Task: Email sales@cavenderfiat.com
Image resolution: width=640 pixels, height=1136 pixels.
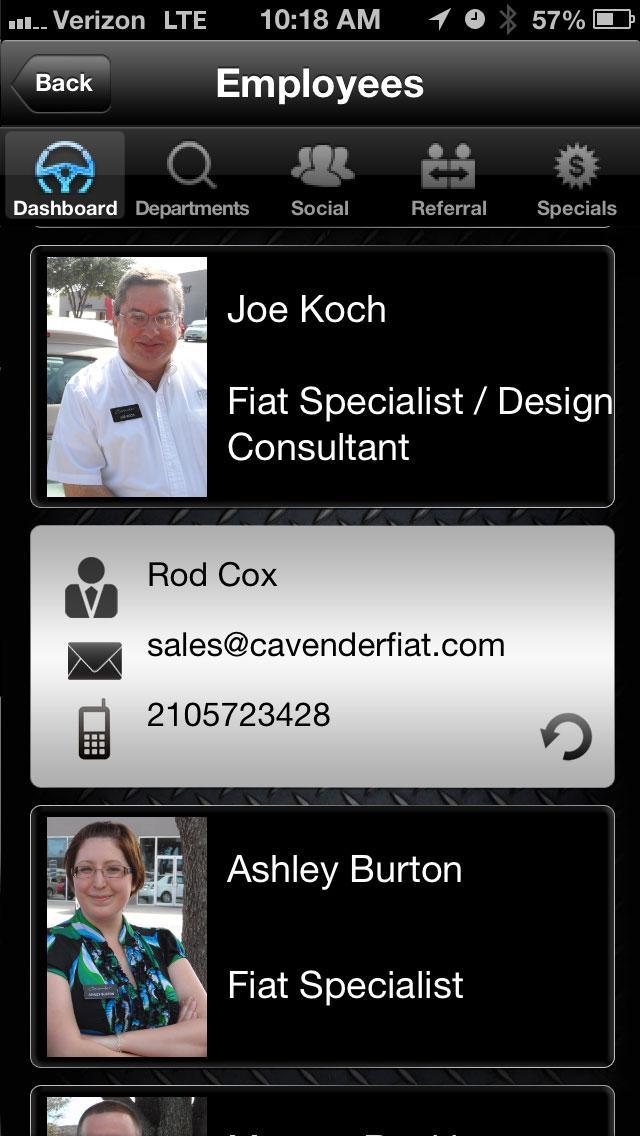Action: tap(325, 646)
